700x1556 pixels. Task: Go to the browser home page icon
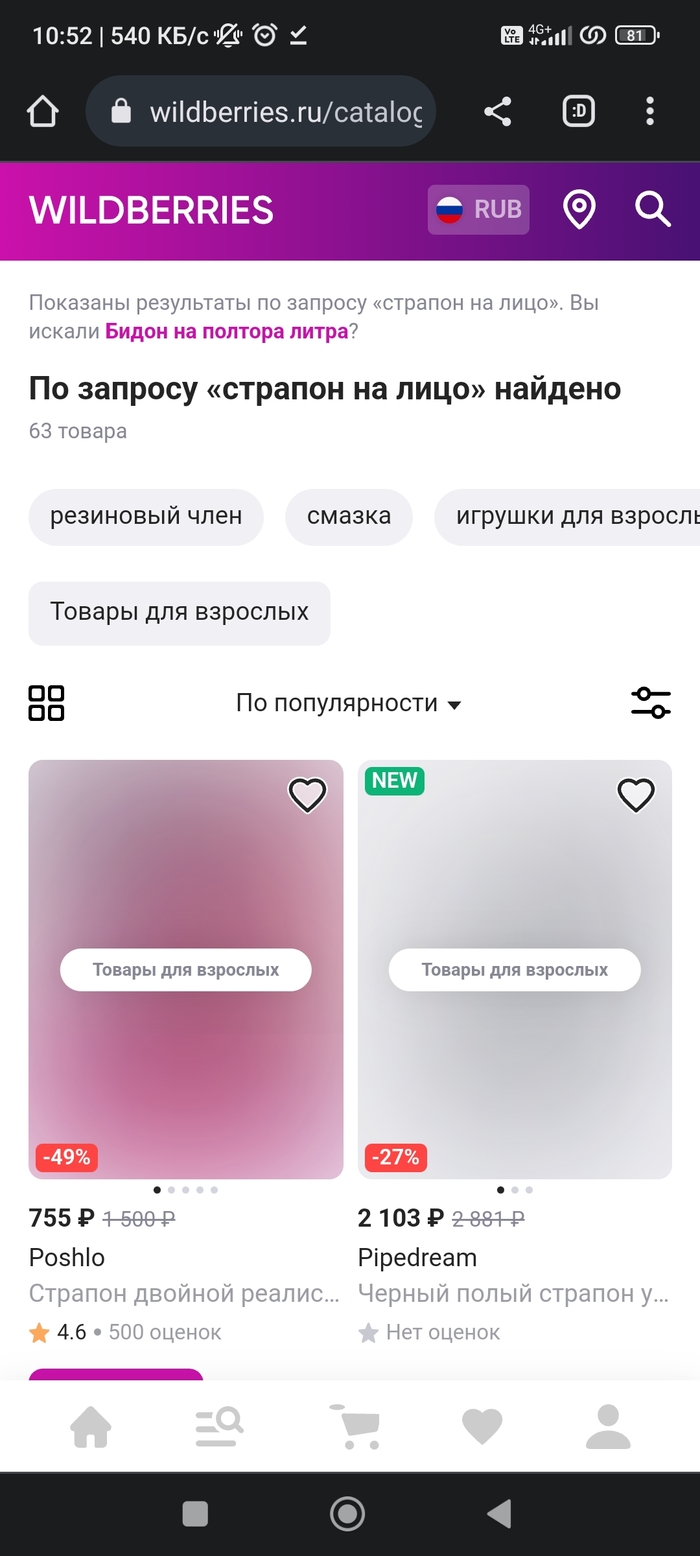[43, 112]
